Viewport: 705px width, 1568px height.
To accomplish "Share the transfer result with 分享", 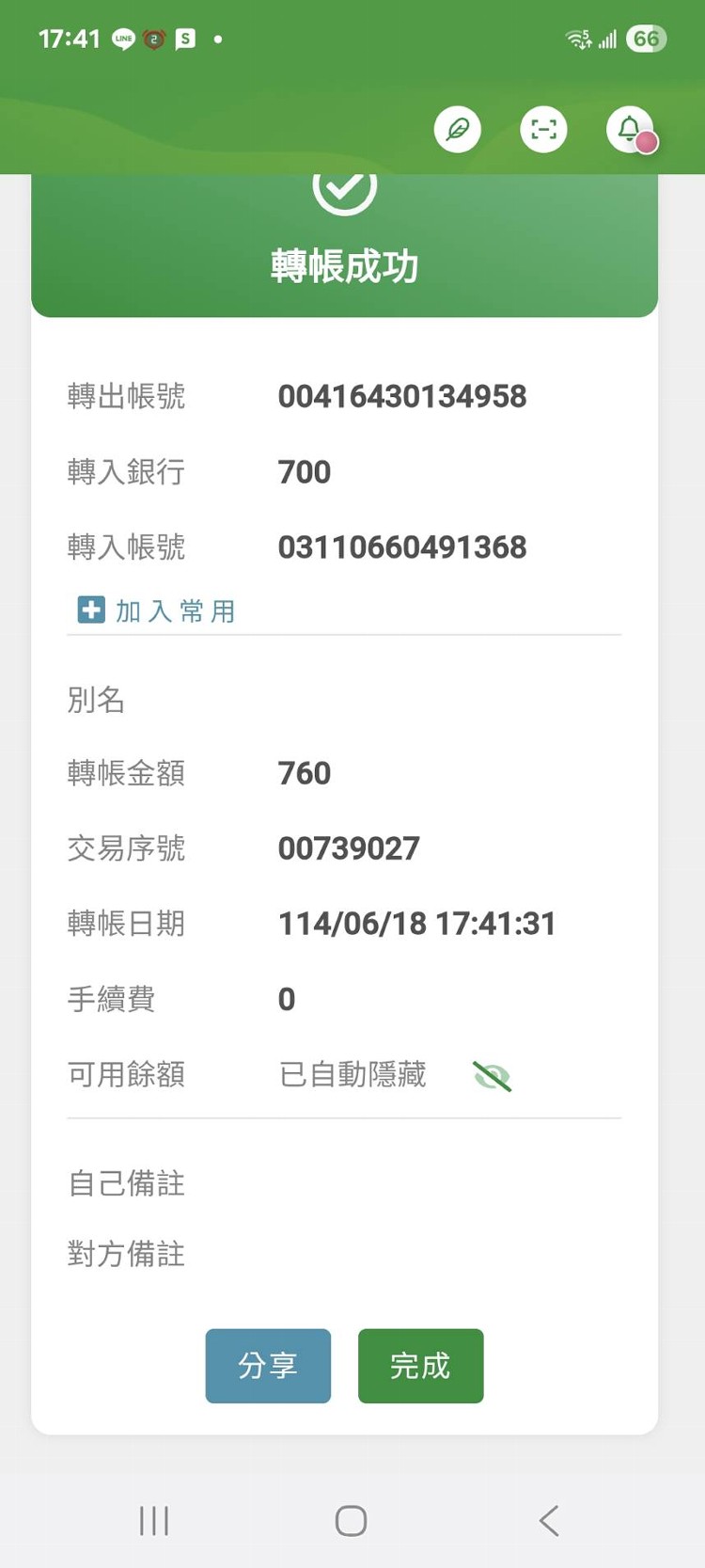I will click(x=268, y=1366).
